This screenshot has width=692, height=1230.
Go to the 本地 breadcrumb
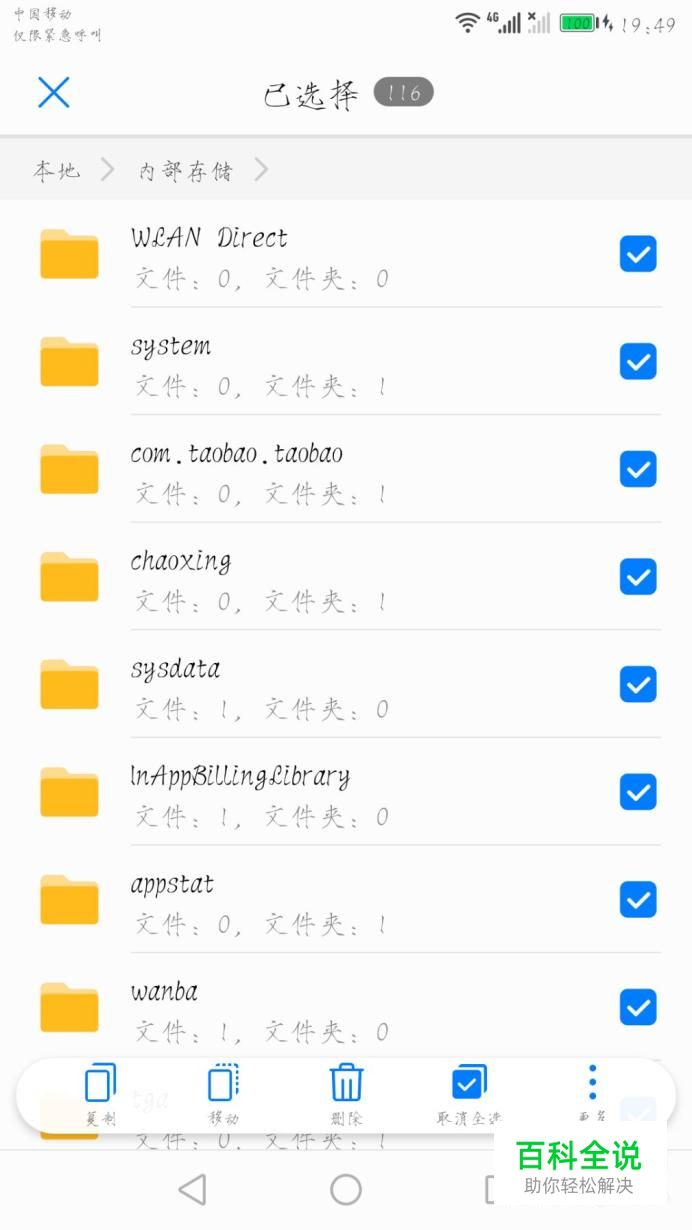point(57,171)
